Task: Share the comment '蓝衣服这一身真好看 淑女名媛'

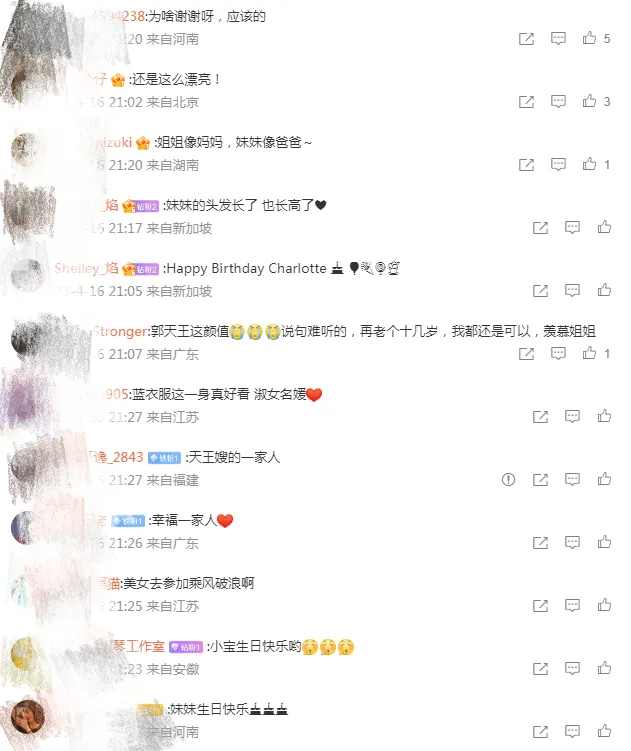Action: tap(541, 417)
